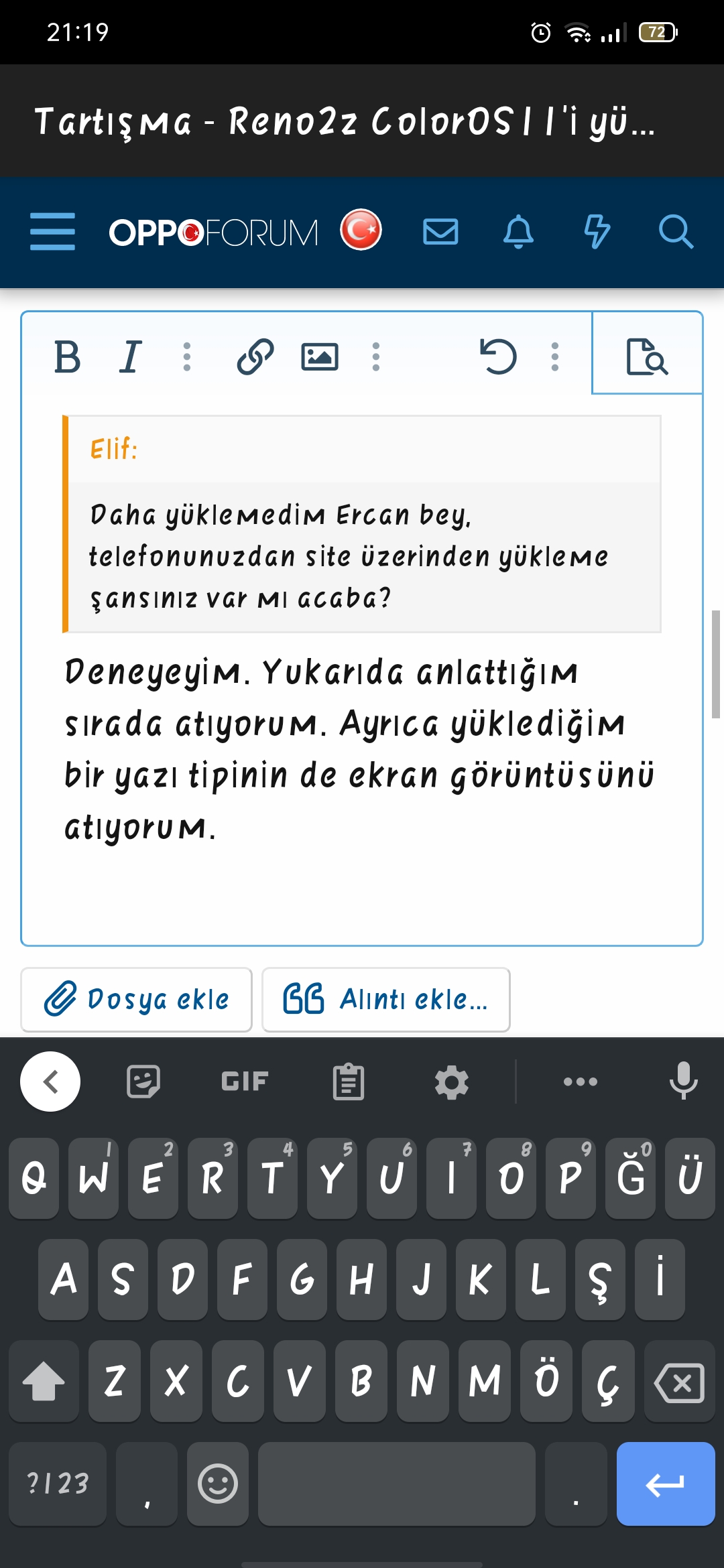Apply bold formatting in the editor

click(67, 356)
